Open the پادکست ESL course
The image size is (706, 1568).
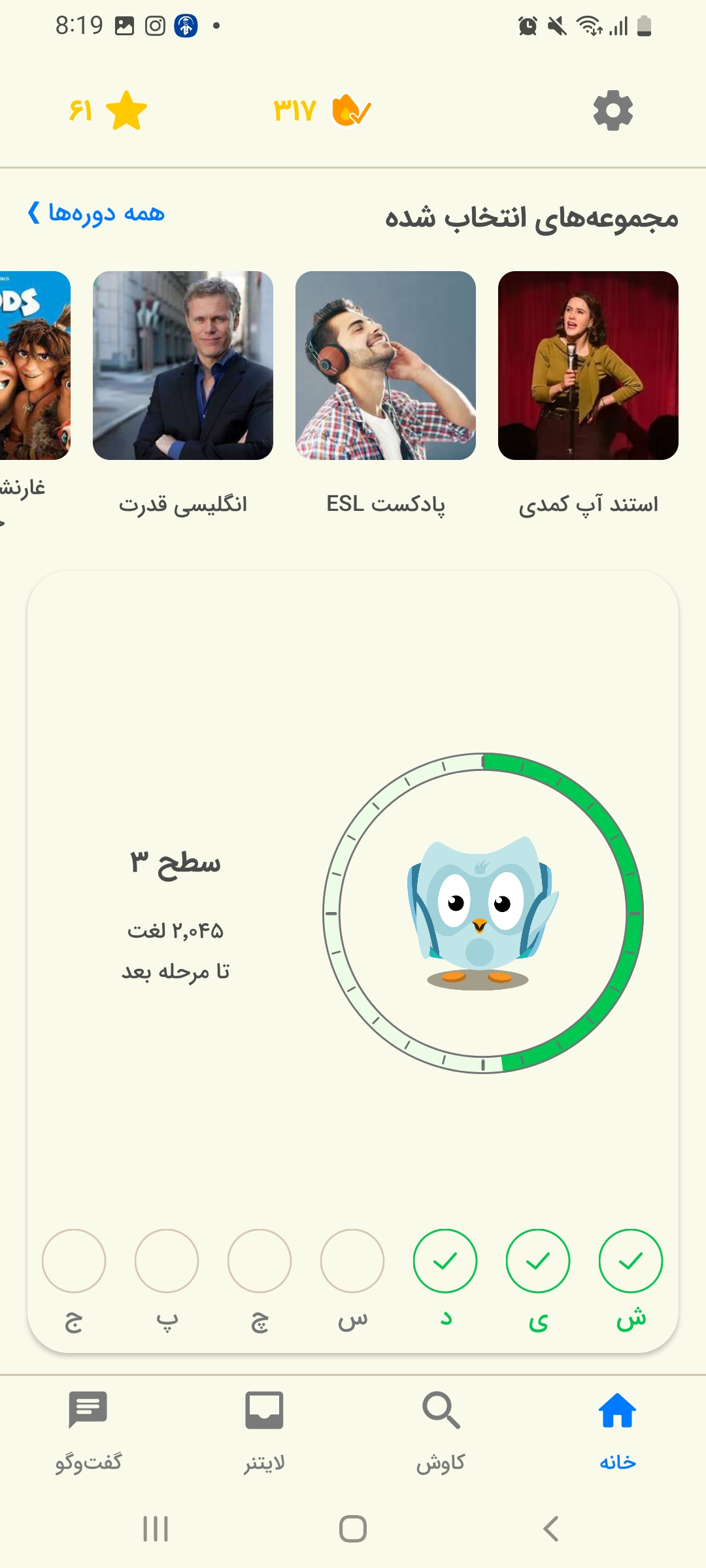coord(385,366)
